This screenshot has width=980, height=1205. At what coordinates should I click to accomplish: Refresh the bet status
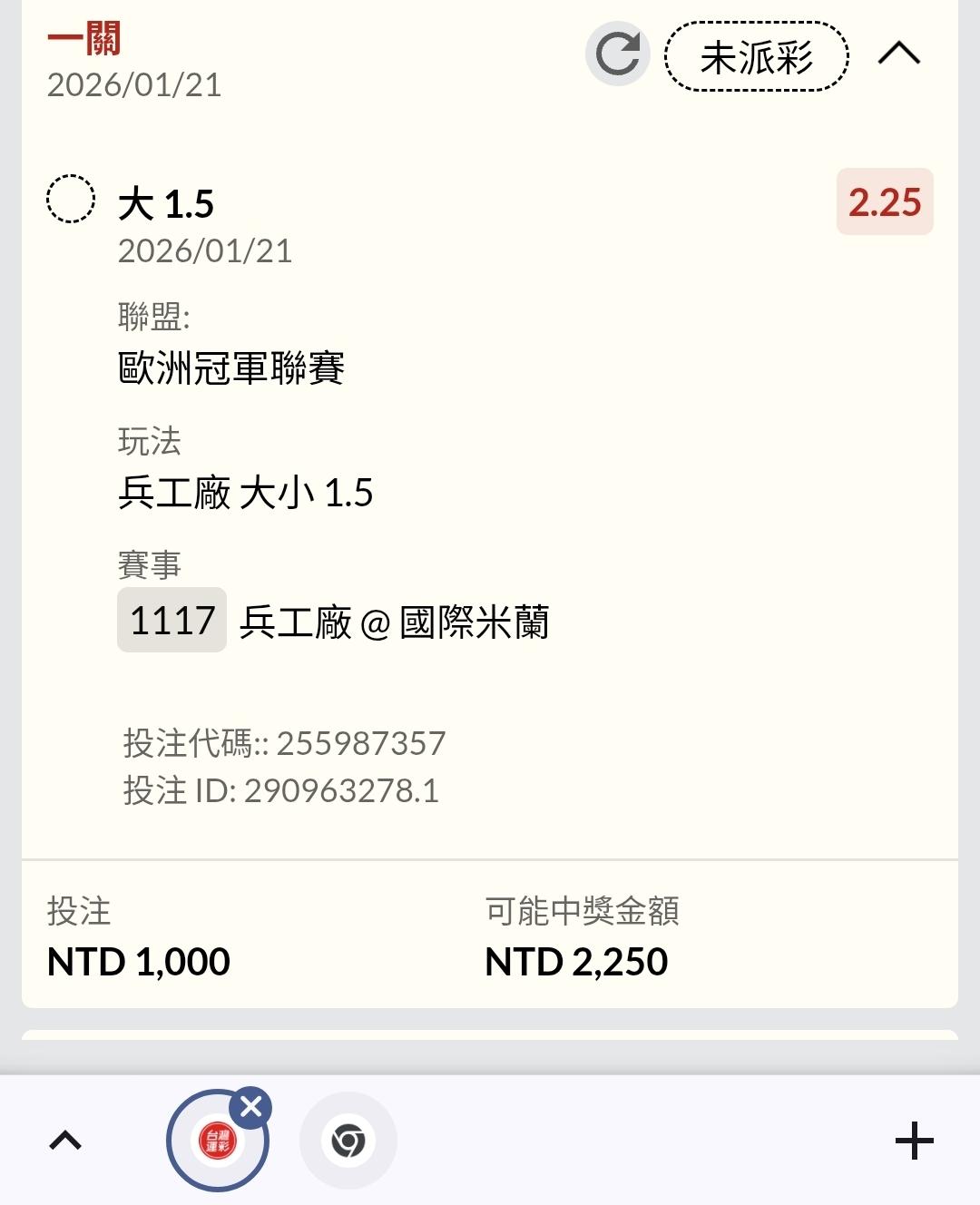click(x=618, y=54)
